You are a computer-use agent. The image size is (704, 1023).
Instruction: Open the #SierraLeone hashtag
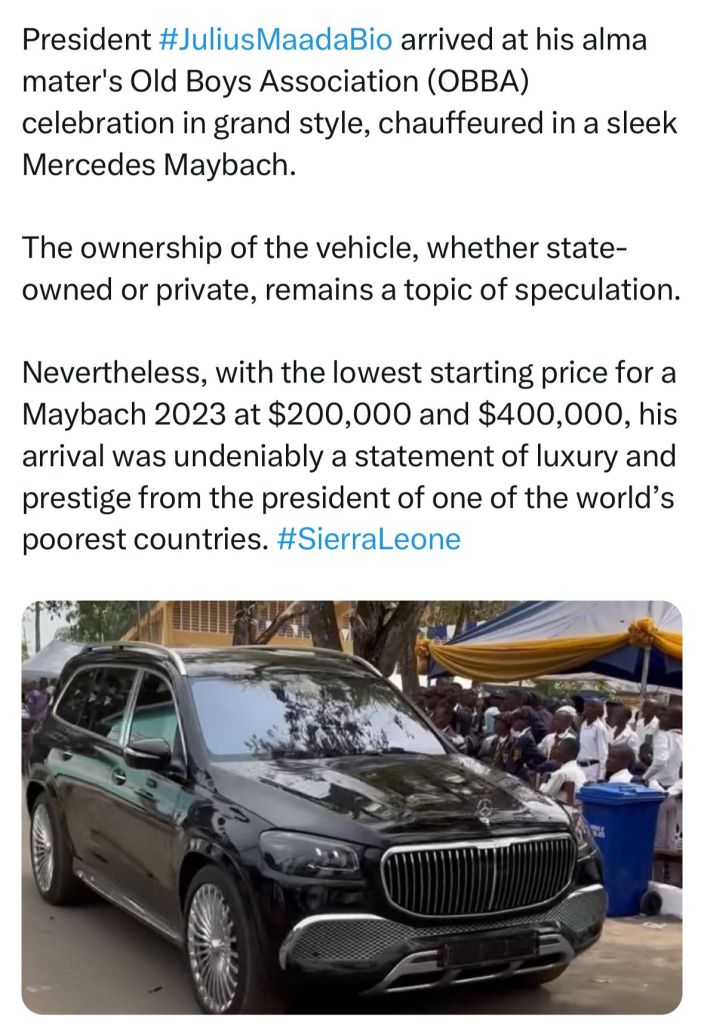[368, 539]
